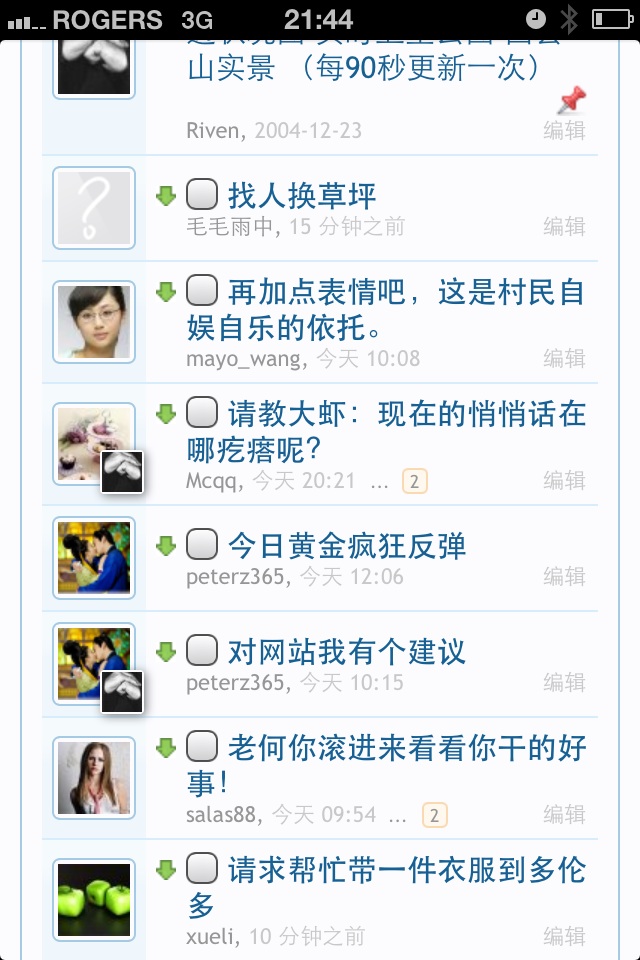Jump to first unread in 找人换草坪
640x960 pixels.
pos(166,195)
